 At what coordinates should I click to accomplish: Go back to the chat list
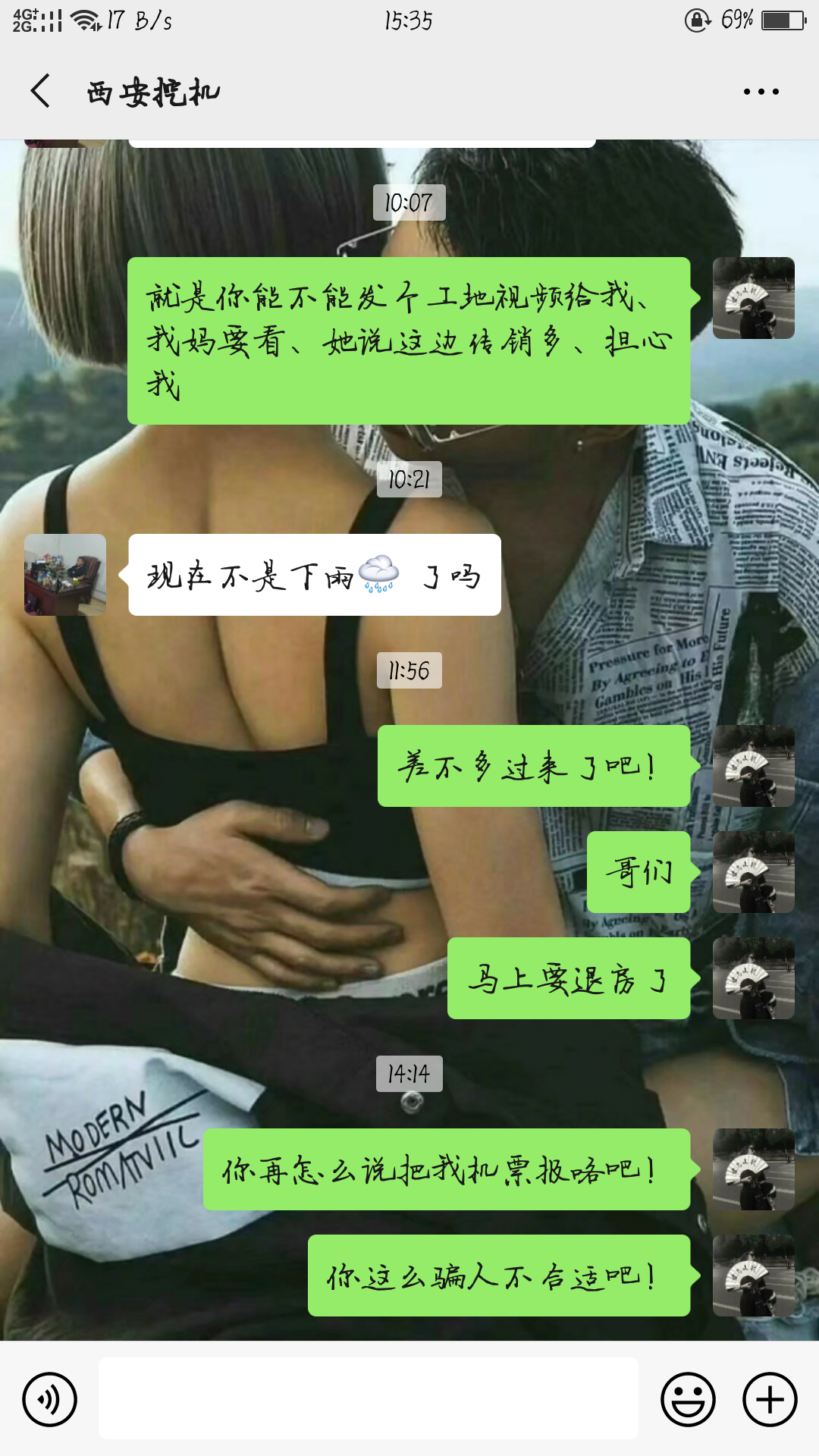pos(41,92)
